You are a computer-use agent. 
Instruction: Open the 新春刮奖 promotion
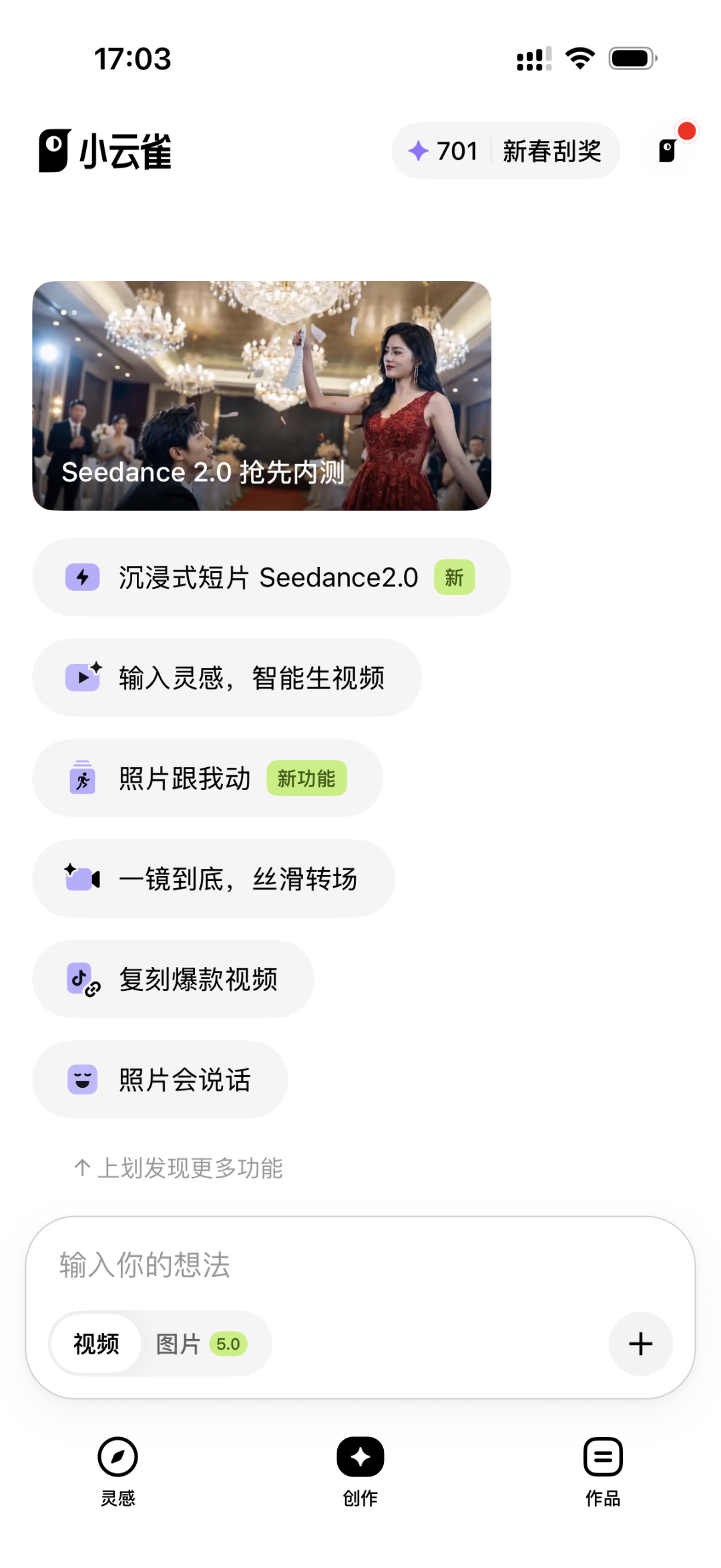point(552,151)
